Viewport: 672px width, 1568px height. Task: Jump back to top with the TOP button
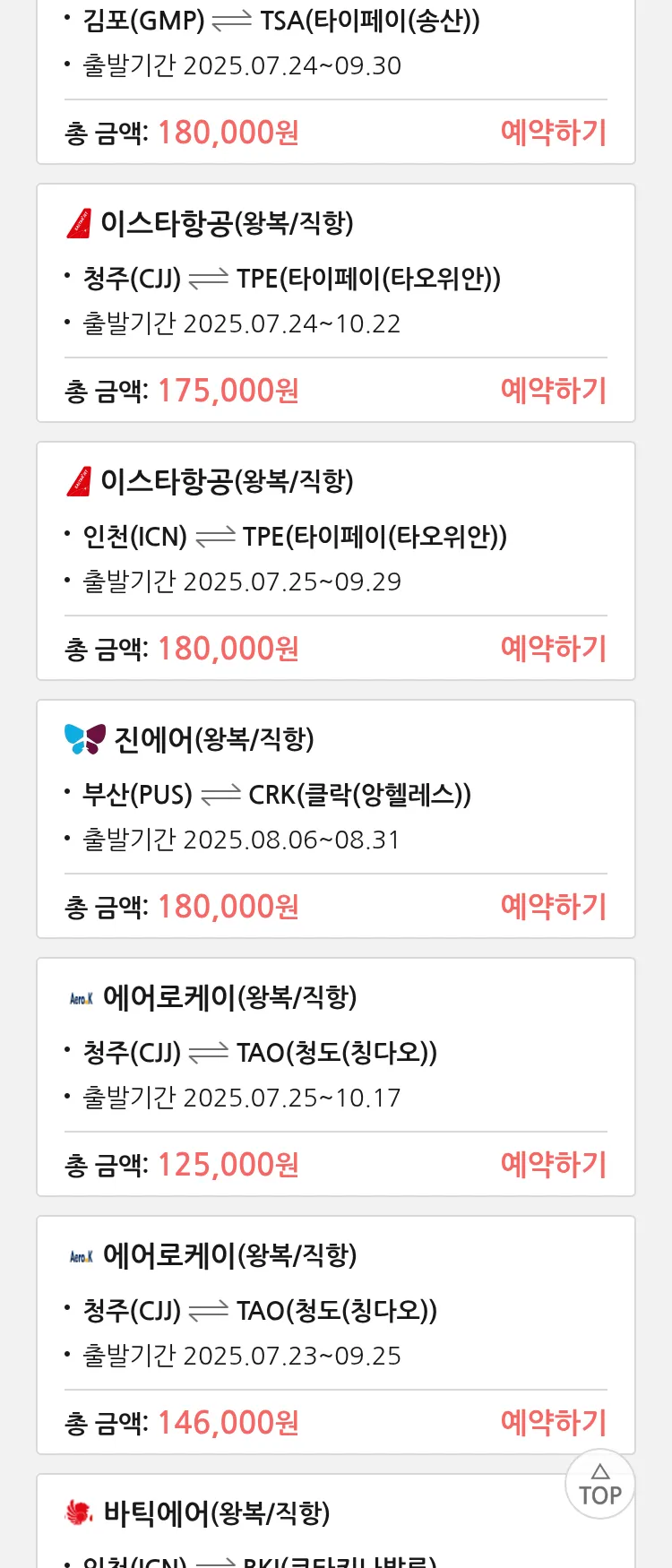pos(600,1485)
